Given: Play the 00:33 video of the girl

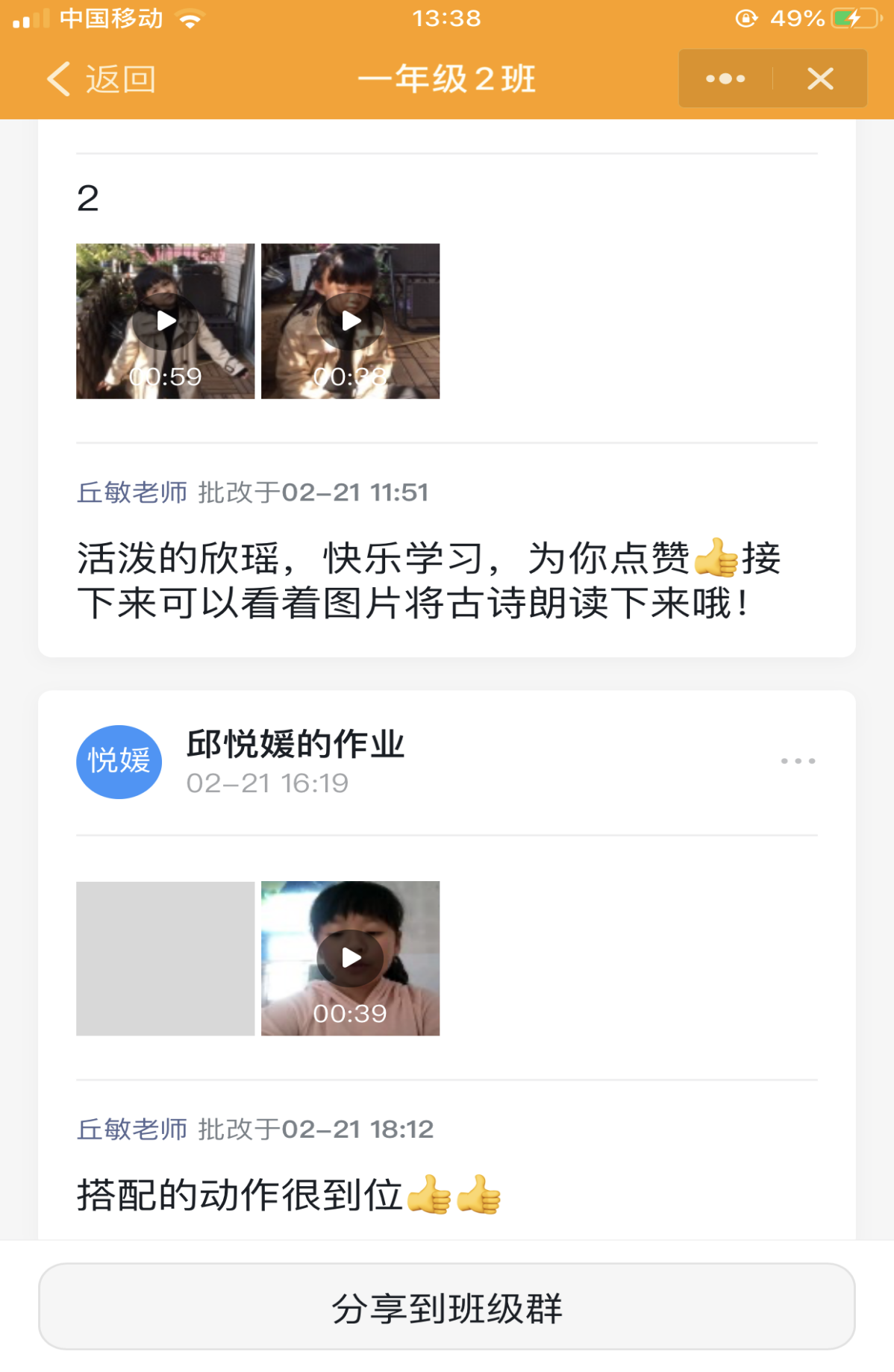Looking at the screenshot, I should 351,322.
